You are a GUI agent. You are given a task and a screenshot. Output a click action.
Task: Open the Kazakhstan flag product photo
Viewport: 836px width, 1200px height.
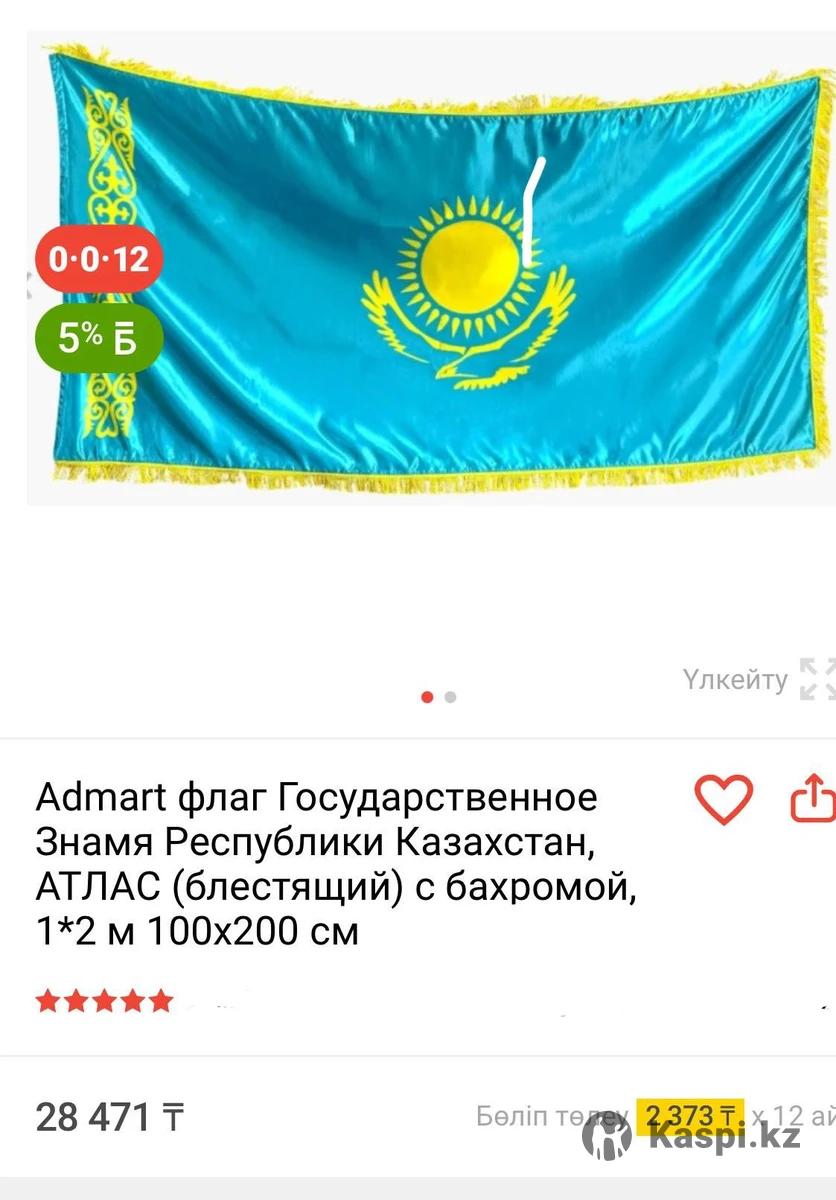(x=430, y=270)
